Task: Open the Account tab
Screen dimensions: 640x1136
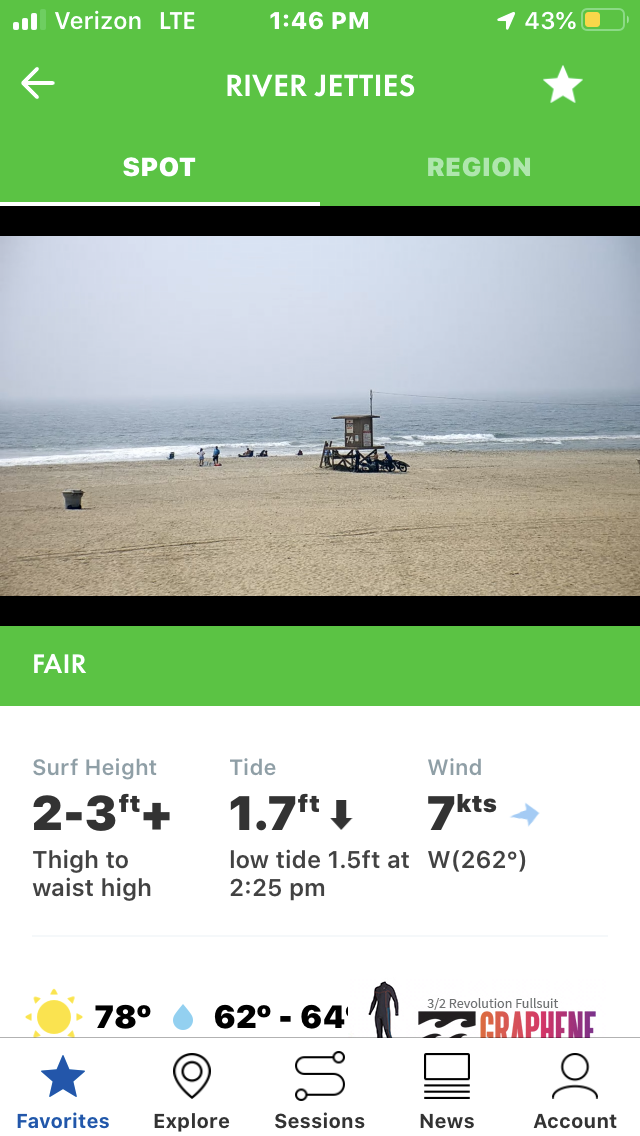Action: coord(575,1091)
